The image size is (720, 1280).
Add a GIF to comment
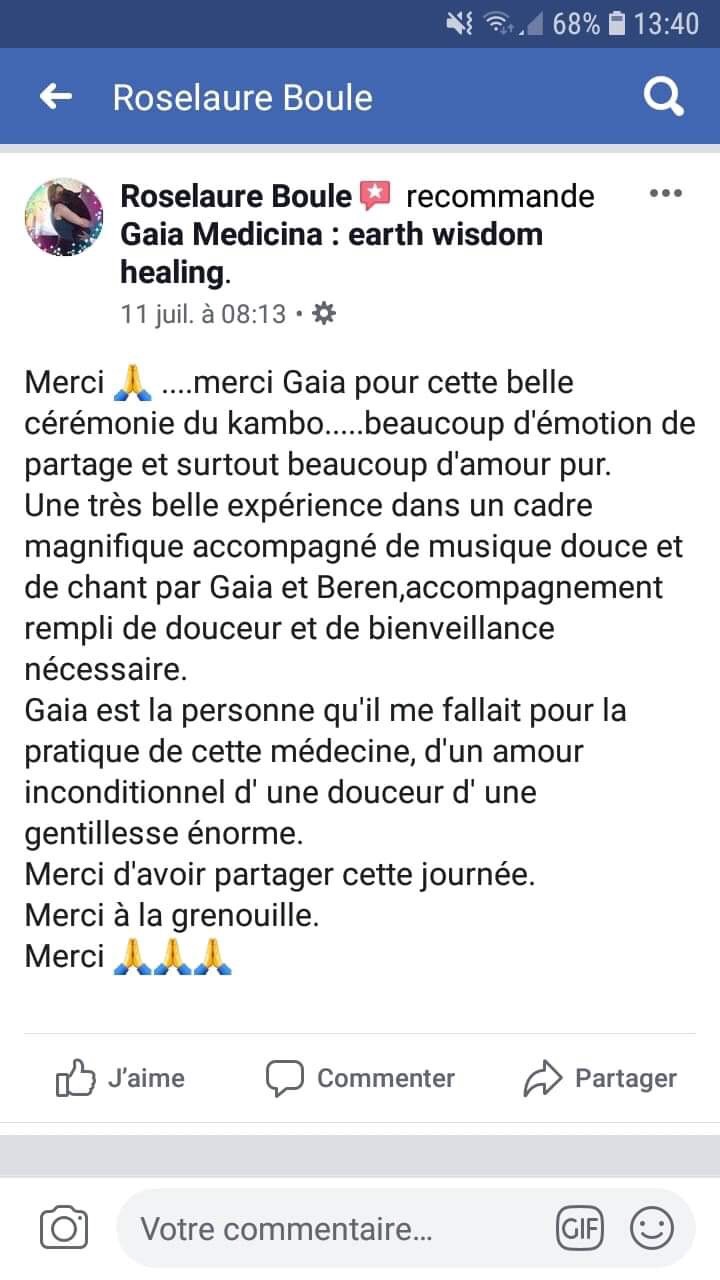point(580,1229)
